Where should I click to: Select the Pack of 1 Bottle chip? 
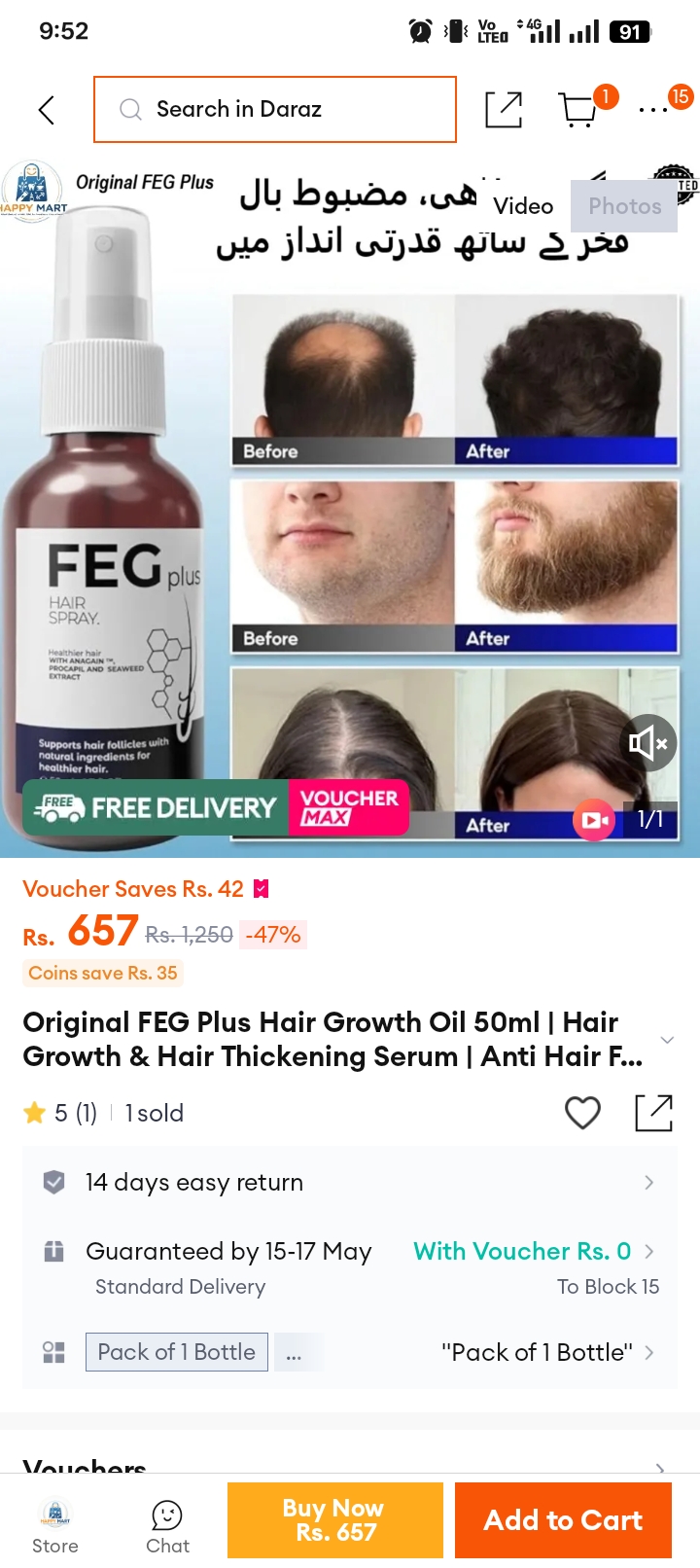click(177, 1352)
